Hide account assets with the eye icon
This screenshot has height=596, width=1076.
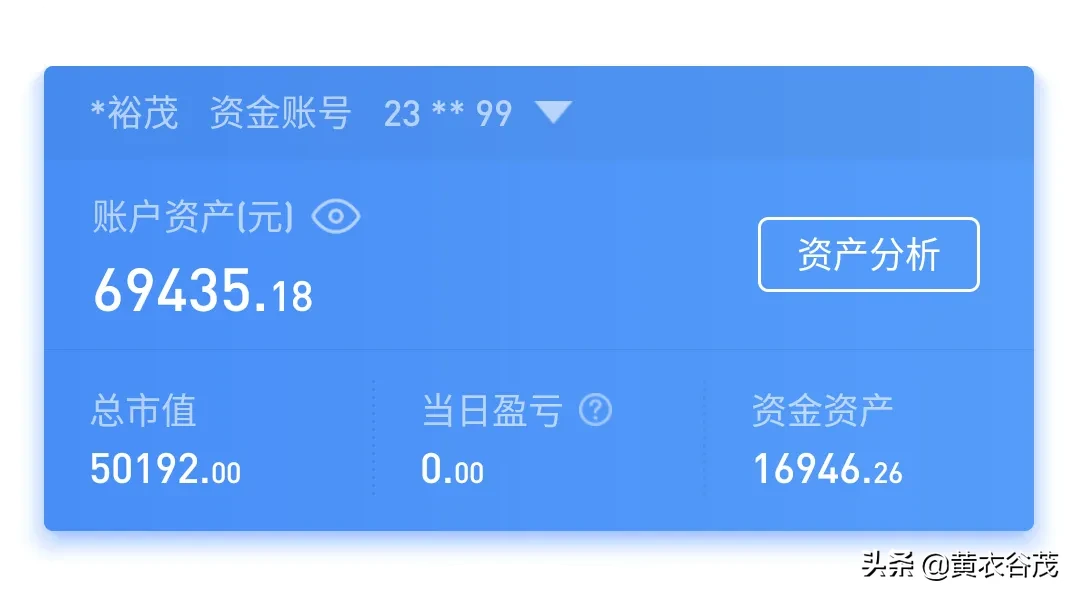(x=336, y=217)
